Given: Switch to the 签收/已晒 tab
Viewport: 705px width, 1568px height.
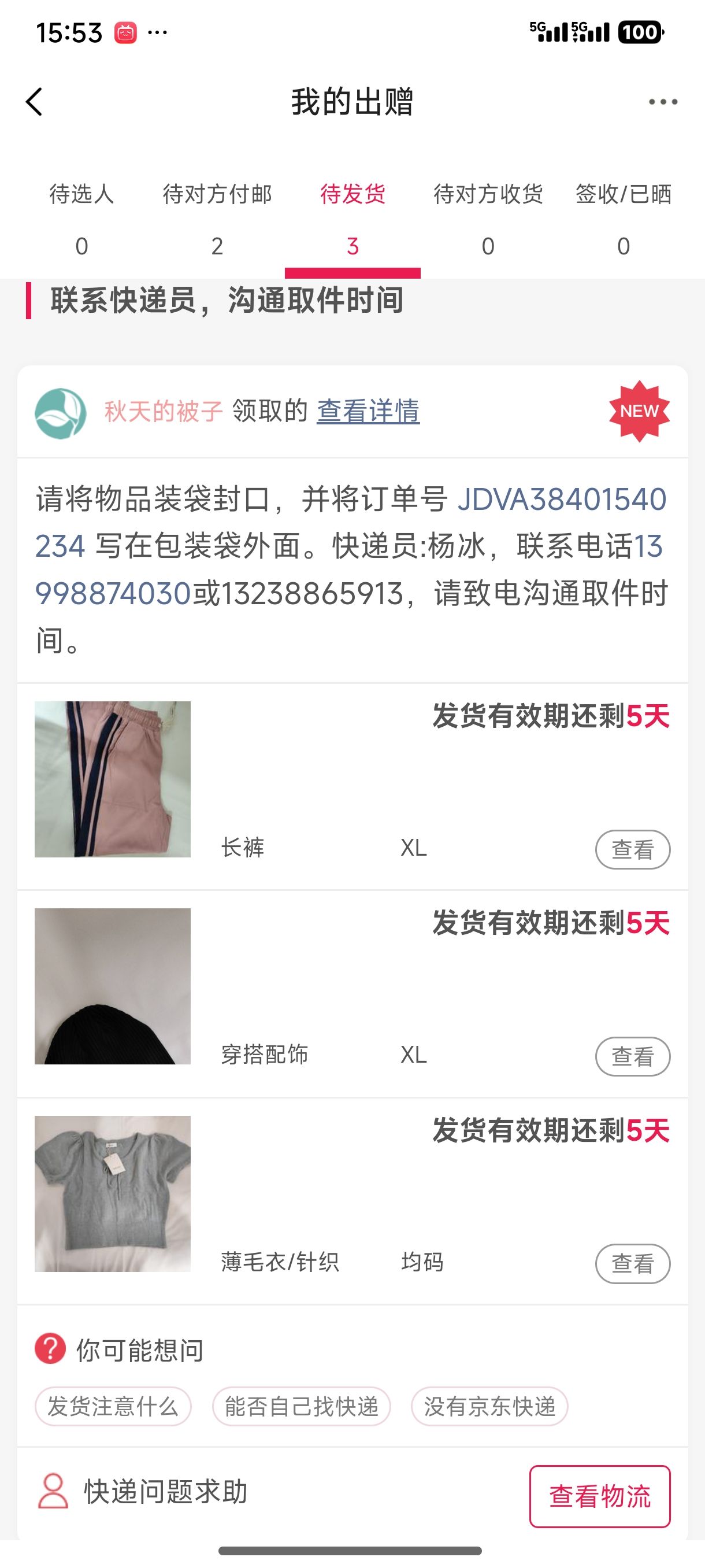Looking at the screenshot, I should click(624, 218).
